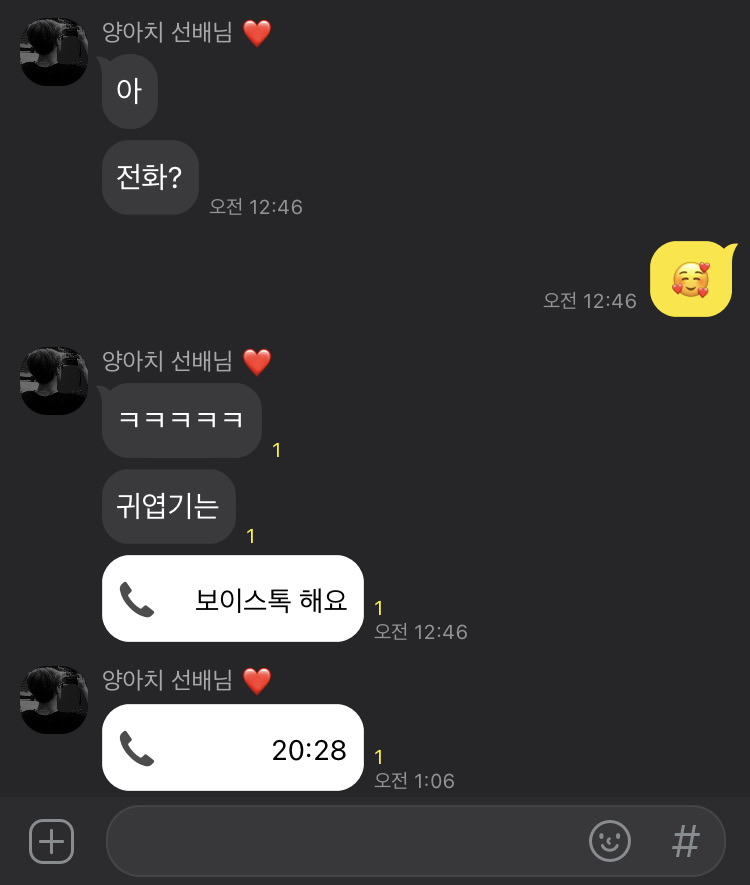Screen dimensions: 750x885
Task: Open the sender's profile picture next to 아
Action: tap(54, 52)
